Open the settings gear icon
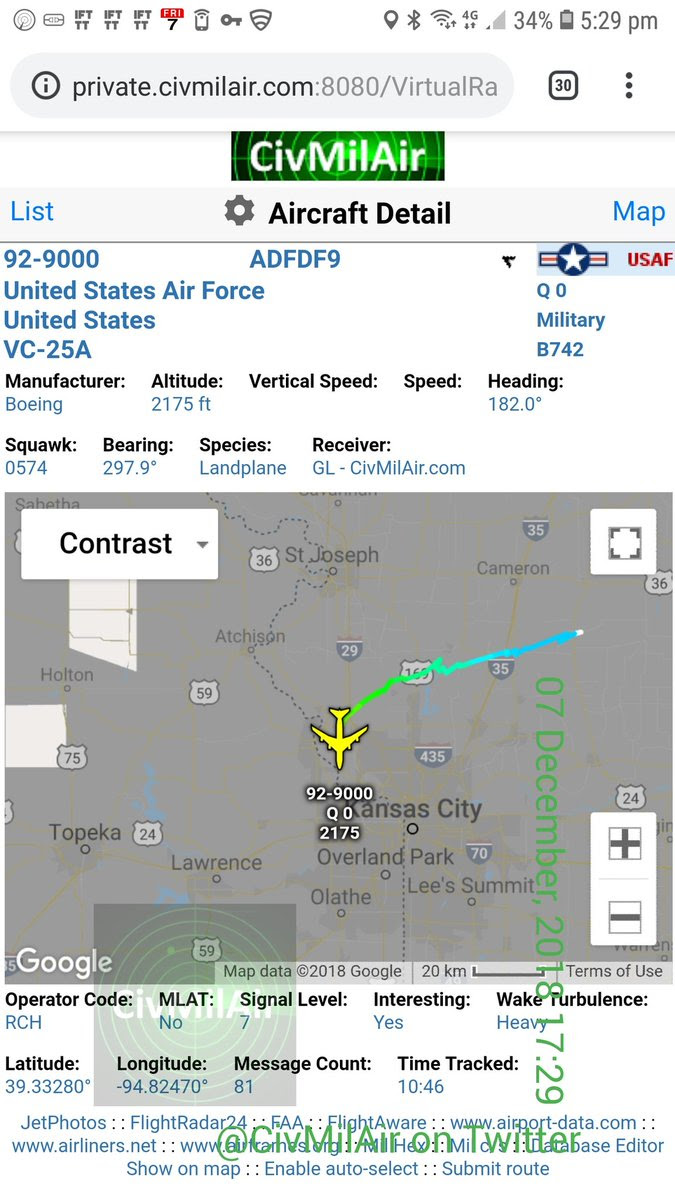Screen dimensions: 675x1200 (238, 211)
